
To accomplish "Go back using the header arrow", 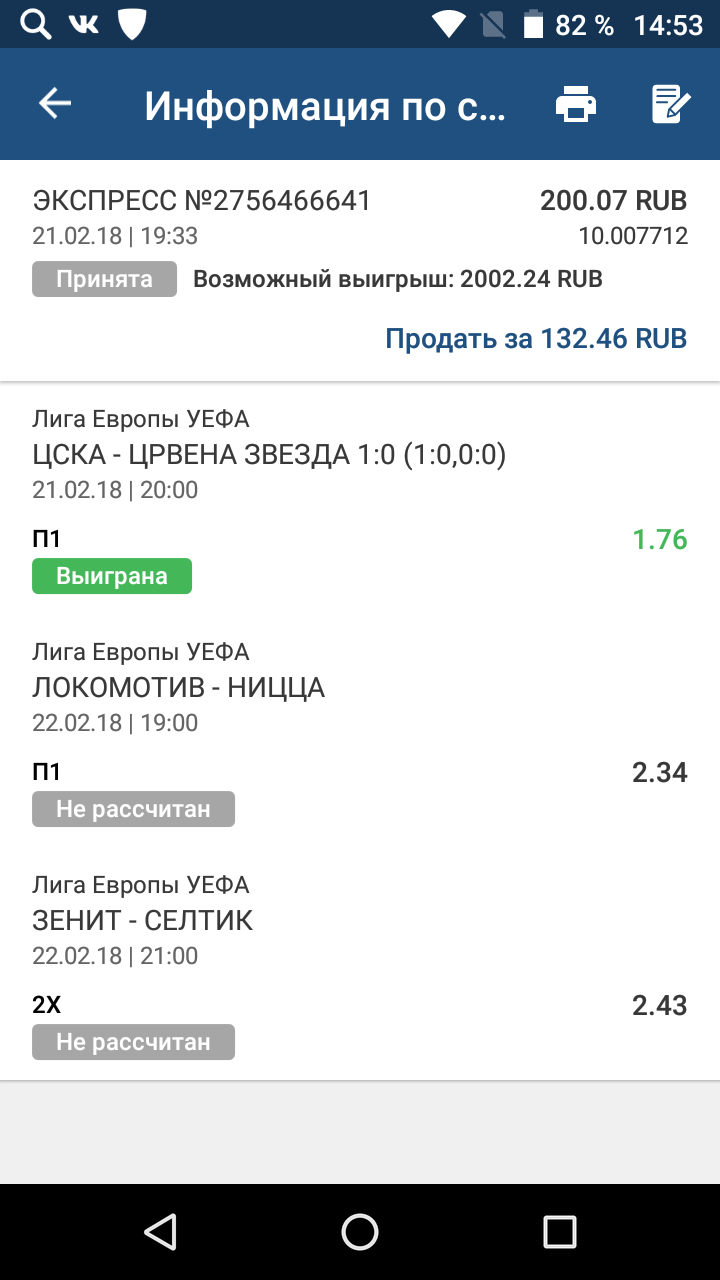I will pos(55,104).
